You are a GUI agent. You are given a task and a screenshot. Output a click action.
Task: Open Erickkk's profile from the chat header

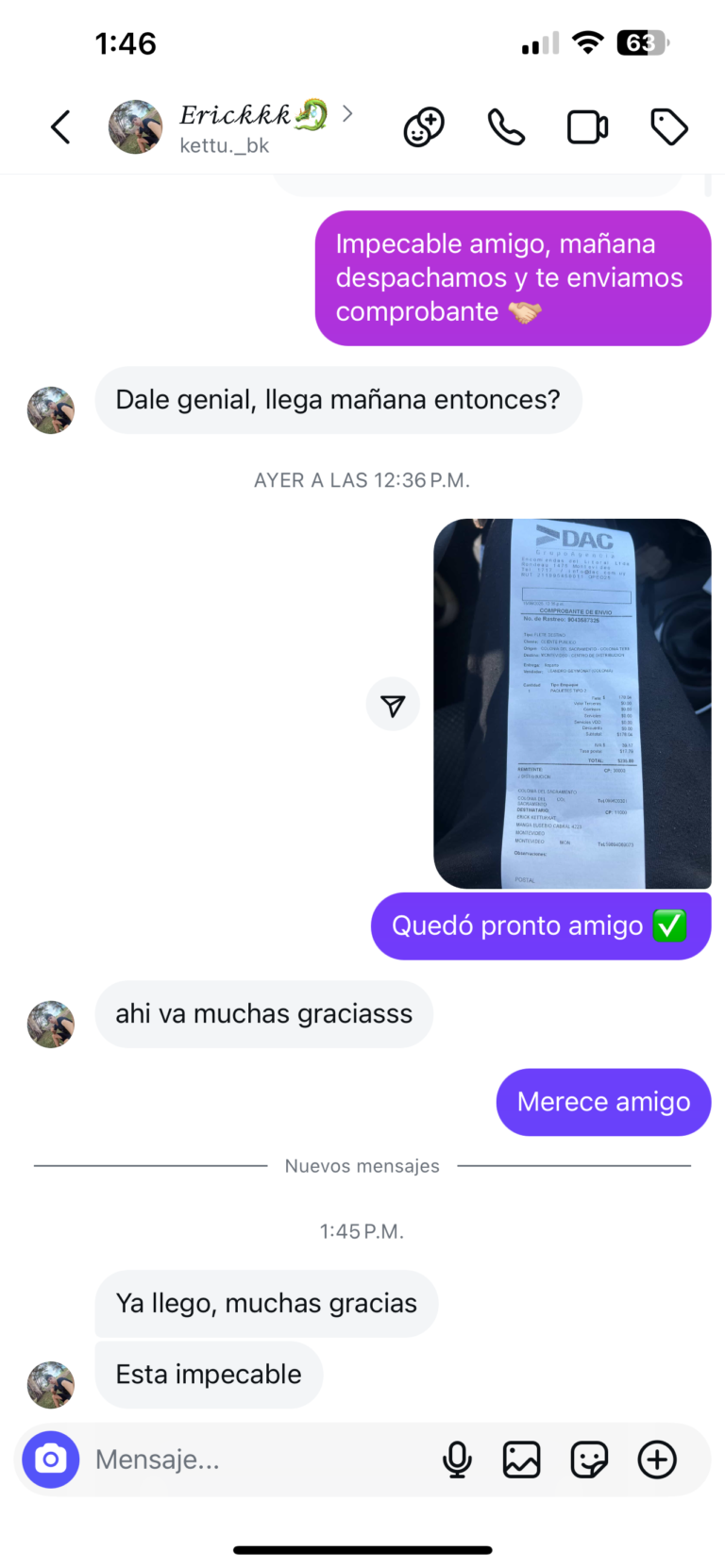coord(236,127)
